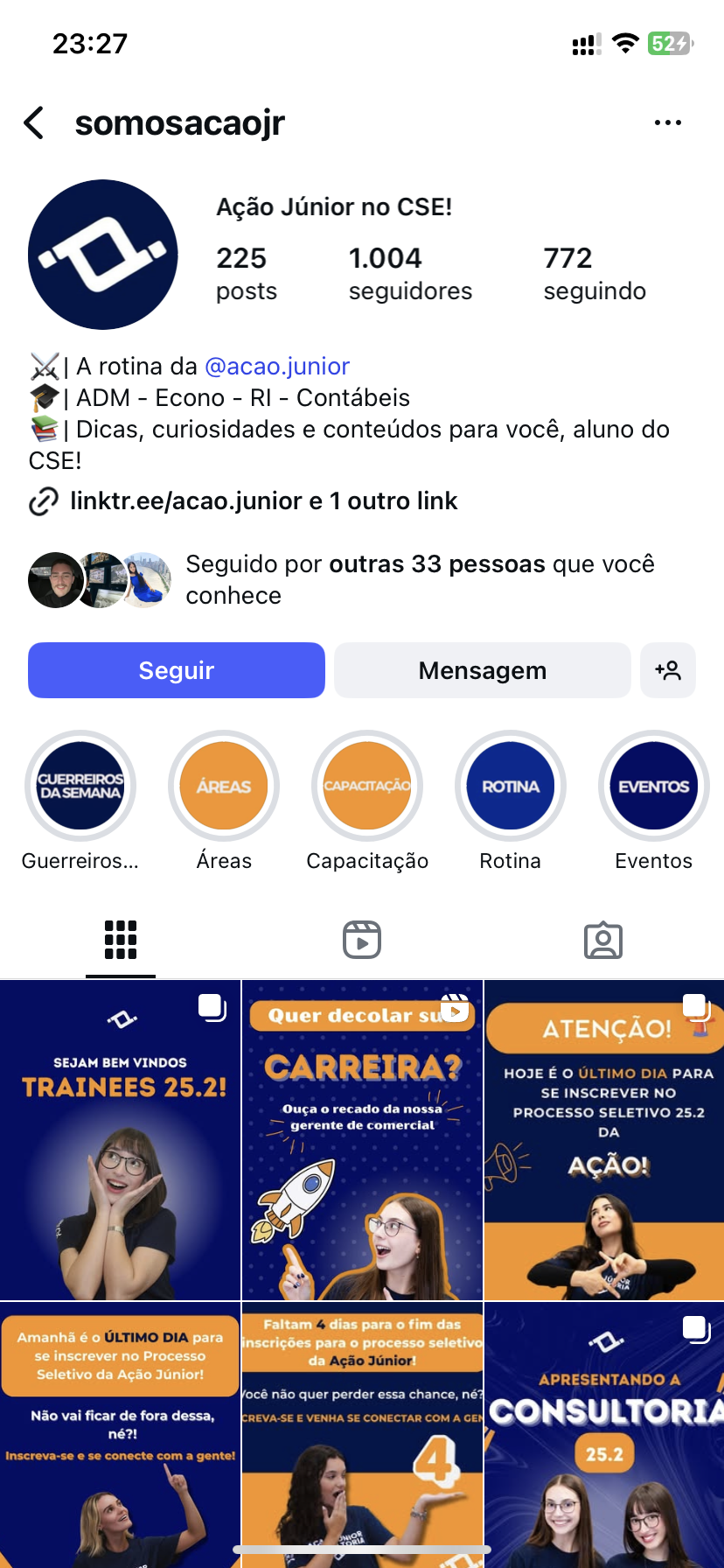Play the 'Quer decolar sua carreira' reel
The height and width of the screenshot is (1568, 724).
pyautogui.click(x=362, y=1139)
